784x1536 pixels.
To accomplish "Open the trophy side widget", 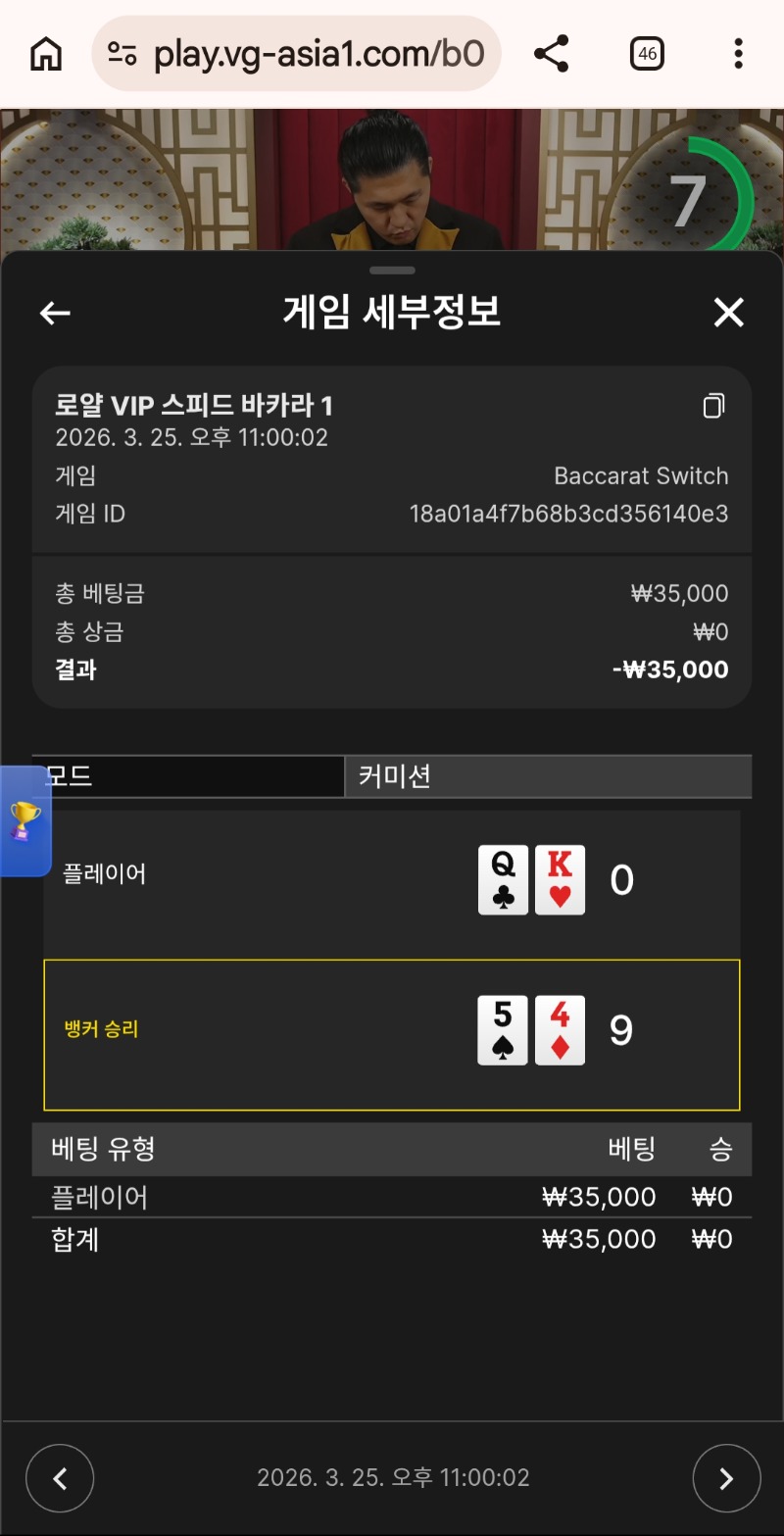I will point(24,821).
